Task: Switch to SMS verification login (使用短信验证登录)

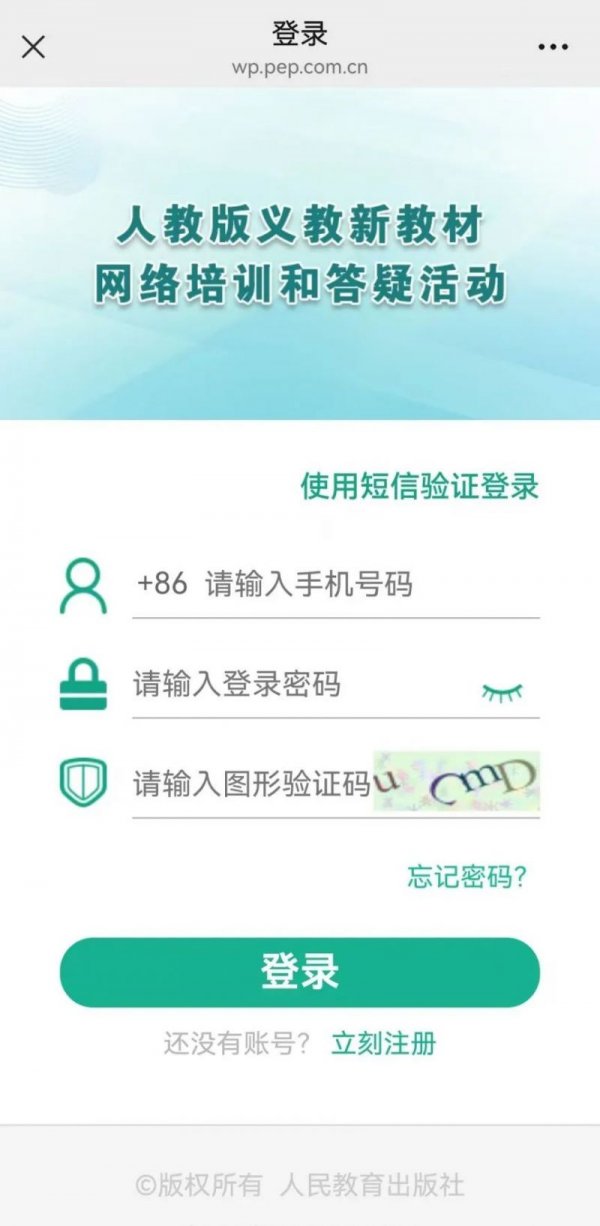Action: point(420,486)
